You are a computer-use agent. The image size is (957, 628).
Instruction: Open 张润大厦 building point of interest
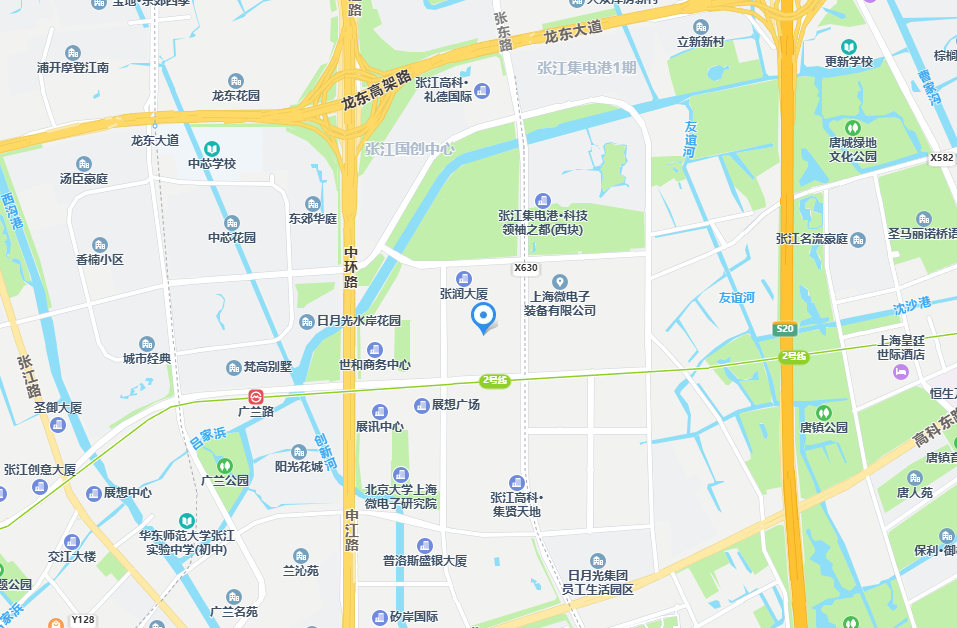pos(463,278)
